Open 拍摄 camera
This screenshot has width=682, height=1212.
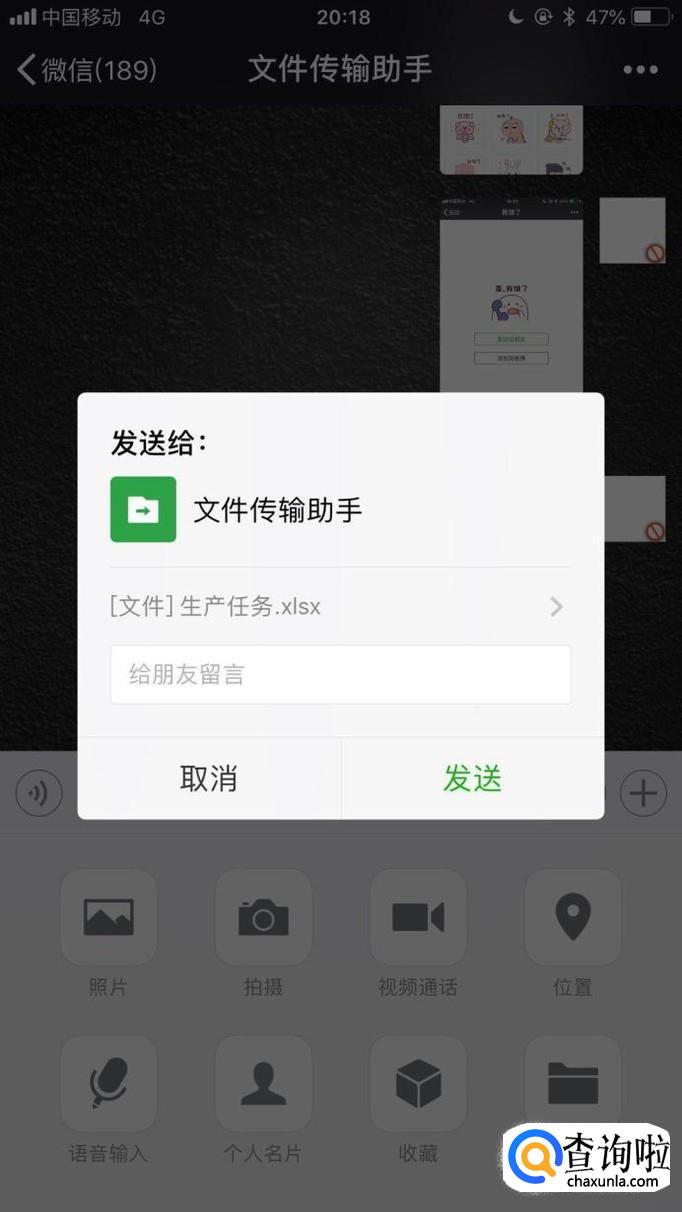(x=264, y=917)
